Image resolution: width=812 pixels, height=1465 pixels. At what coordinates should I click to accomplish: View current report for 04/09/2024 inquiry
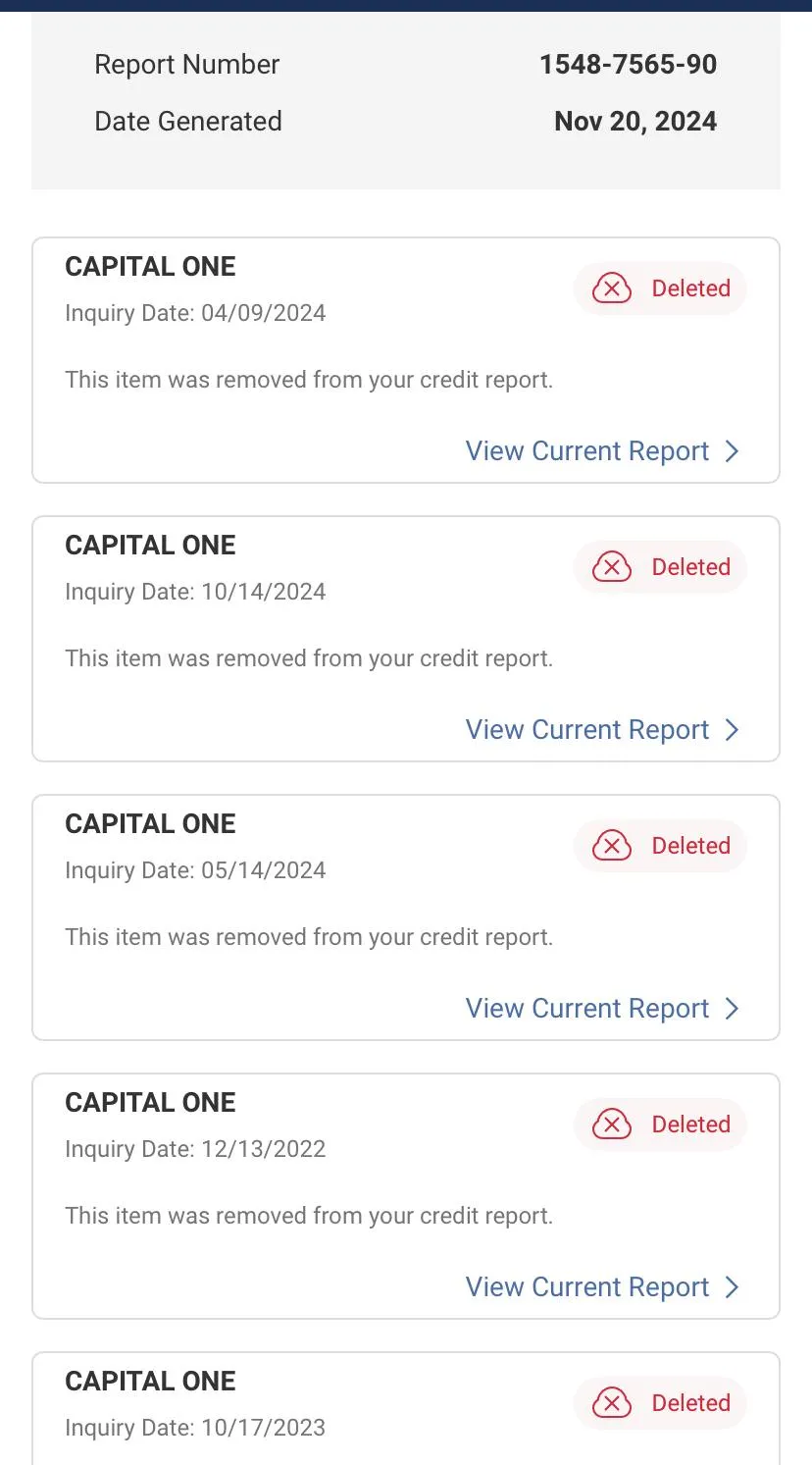[x=600, y=451]
